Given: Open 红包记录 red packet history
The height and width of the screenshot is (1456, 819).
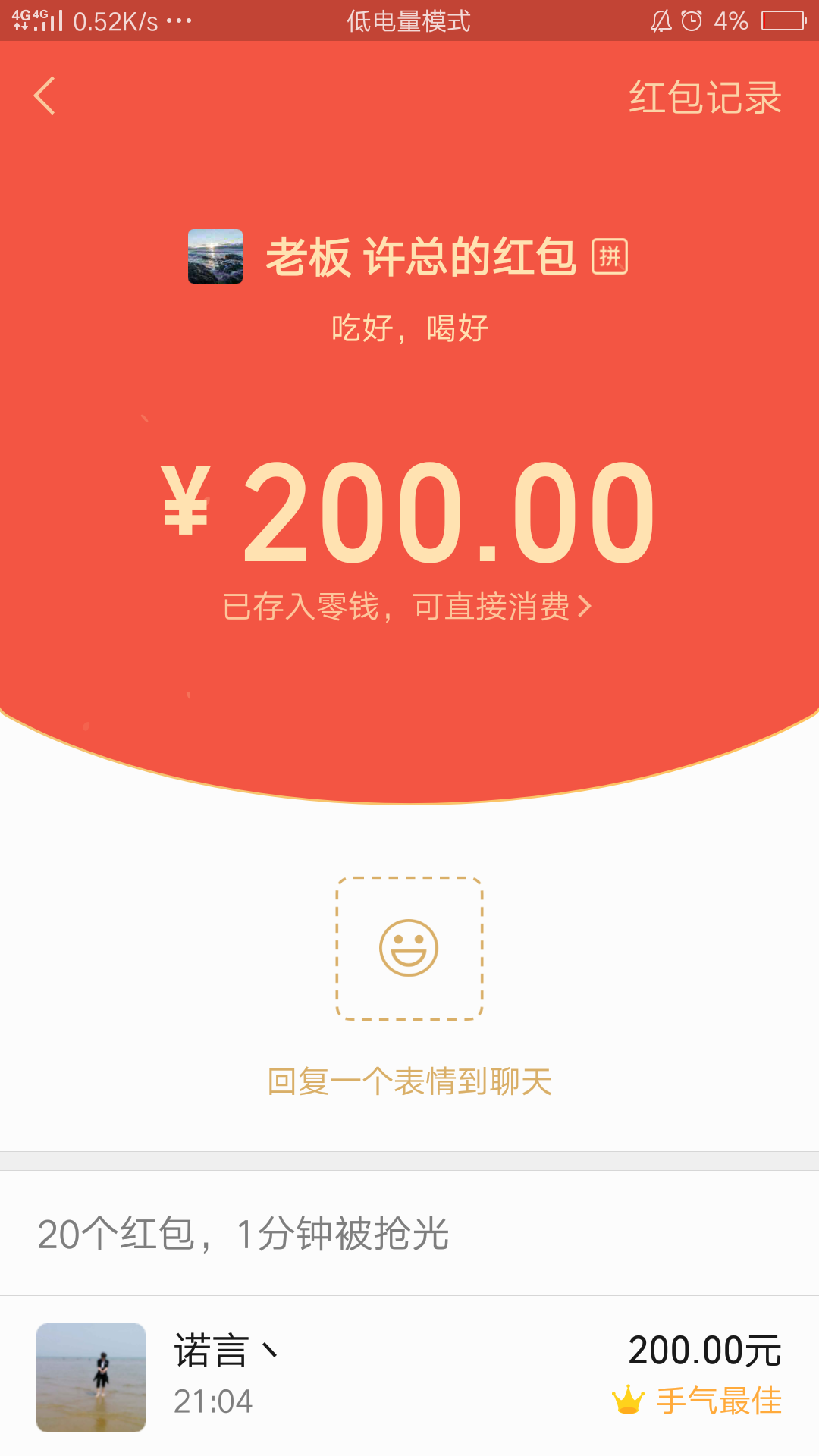Looking at the screenshot, I should 704,97.
